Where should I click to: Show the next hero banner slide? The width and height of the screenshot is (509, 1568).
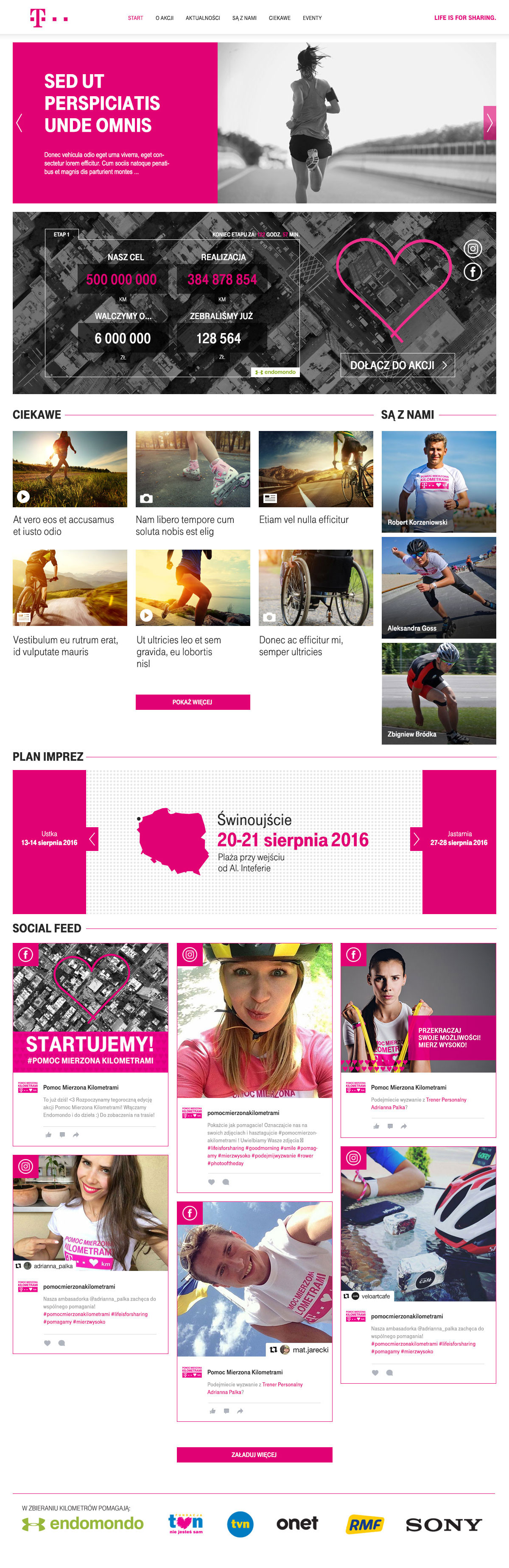coord(489,123)
